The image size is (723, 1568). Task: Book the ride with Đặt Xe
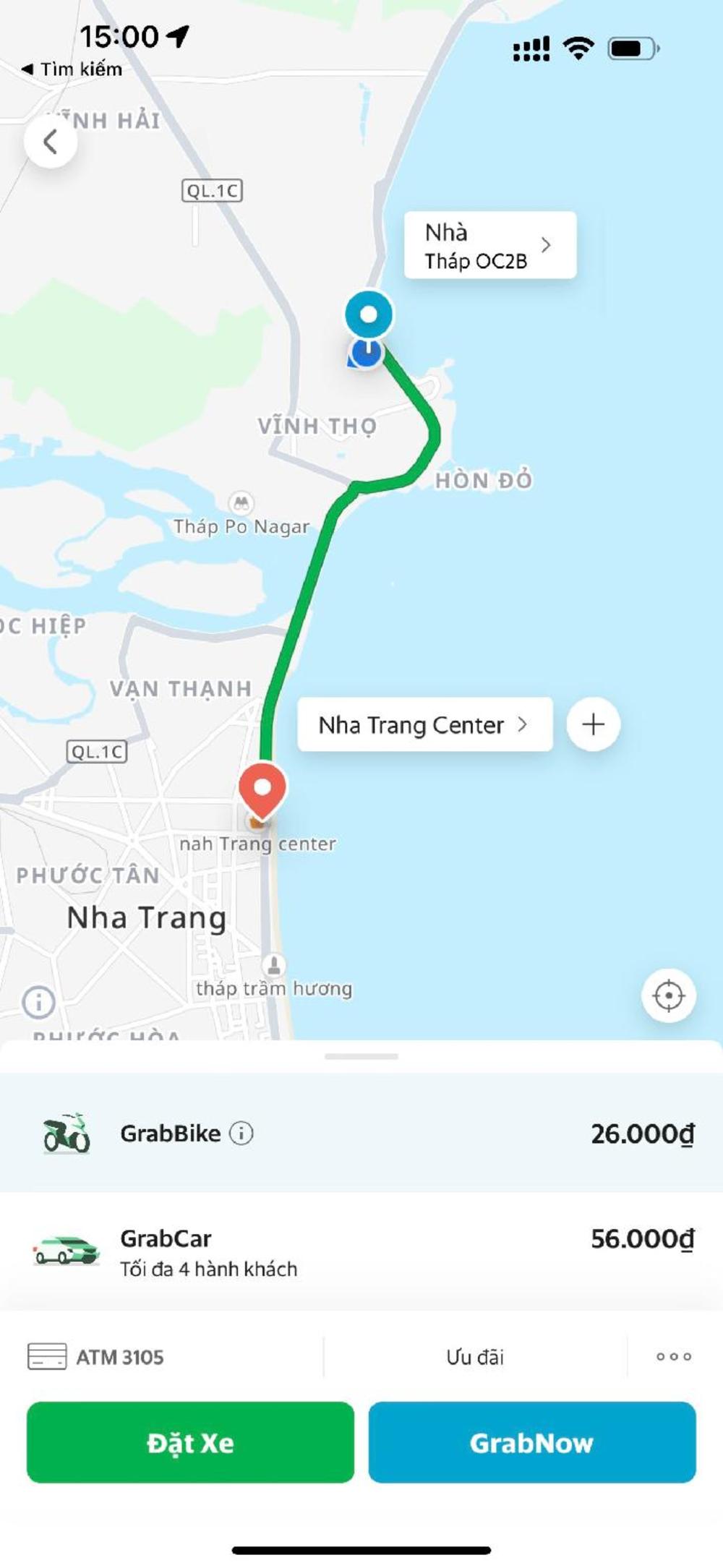(x=190, y=1442)
